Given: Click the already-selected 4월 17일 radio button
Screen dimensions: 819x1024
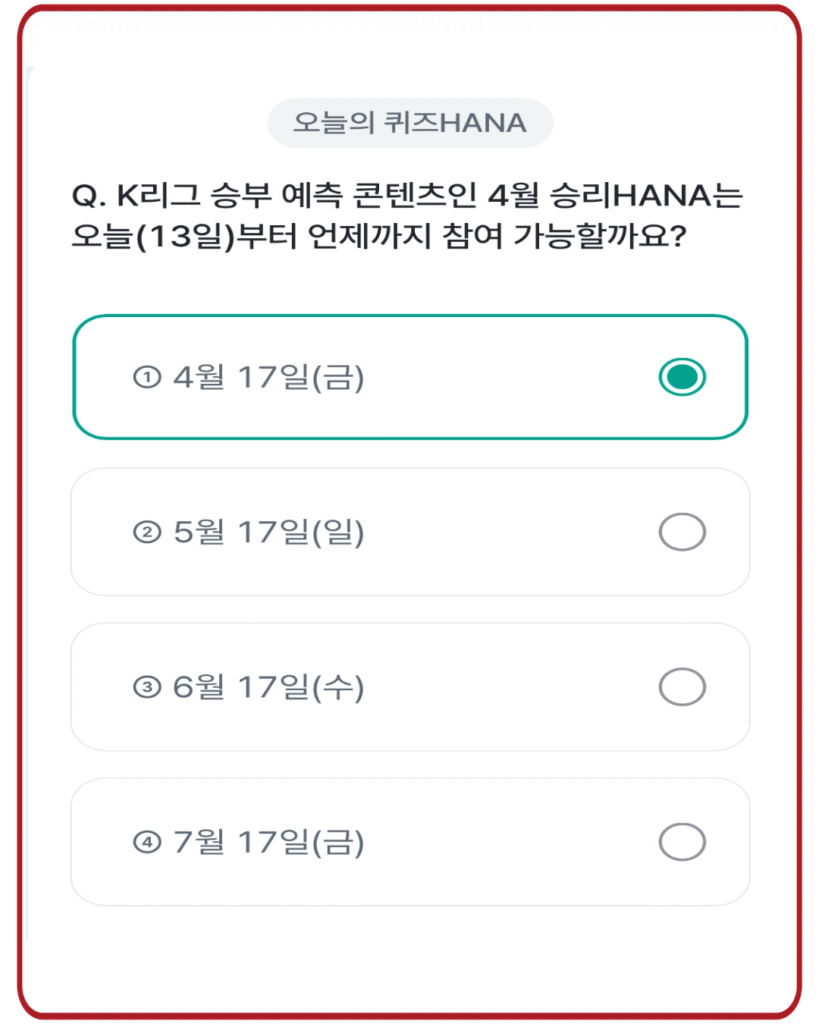Looking at the screenshot, I should click(682, 377).
